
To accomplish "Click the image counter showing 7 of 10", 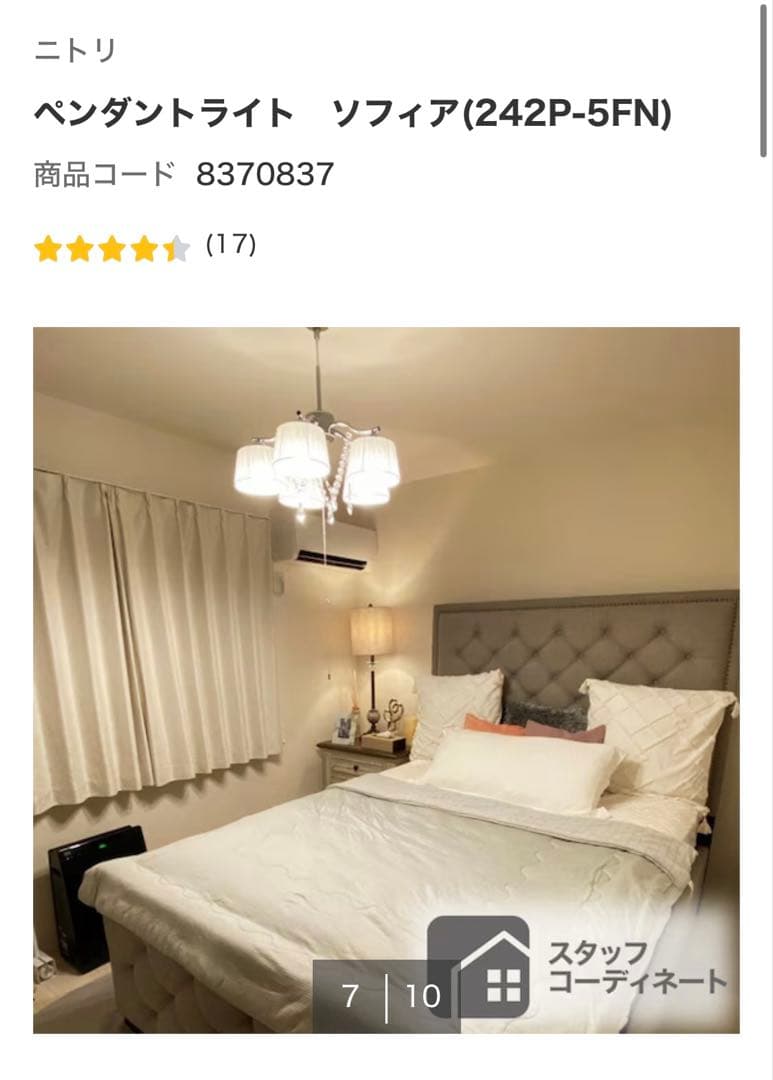I will (x=387, y=992).
